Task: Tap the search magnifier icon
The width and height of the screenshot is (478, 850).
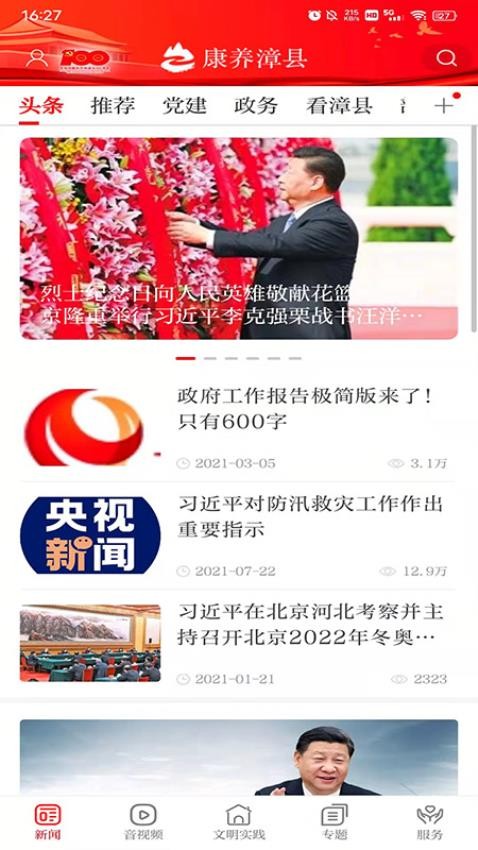Action: 446,58
